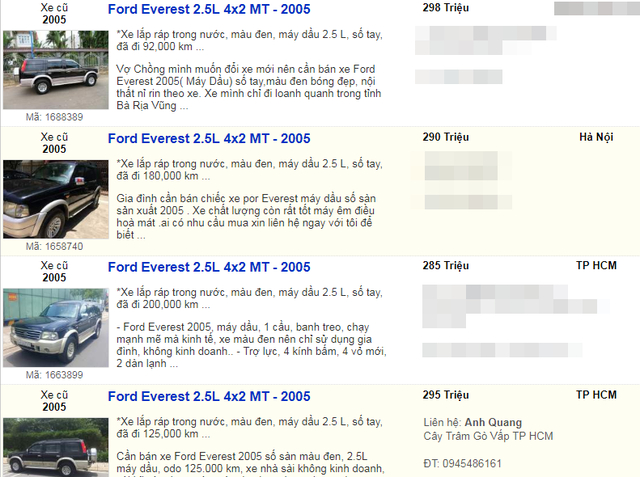The width and height of the screenshot is (640, 477).
Task: View car photo for listing Mã 1688389
Action: click(55, 69)
